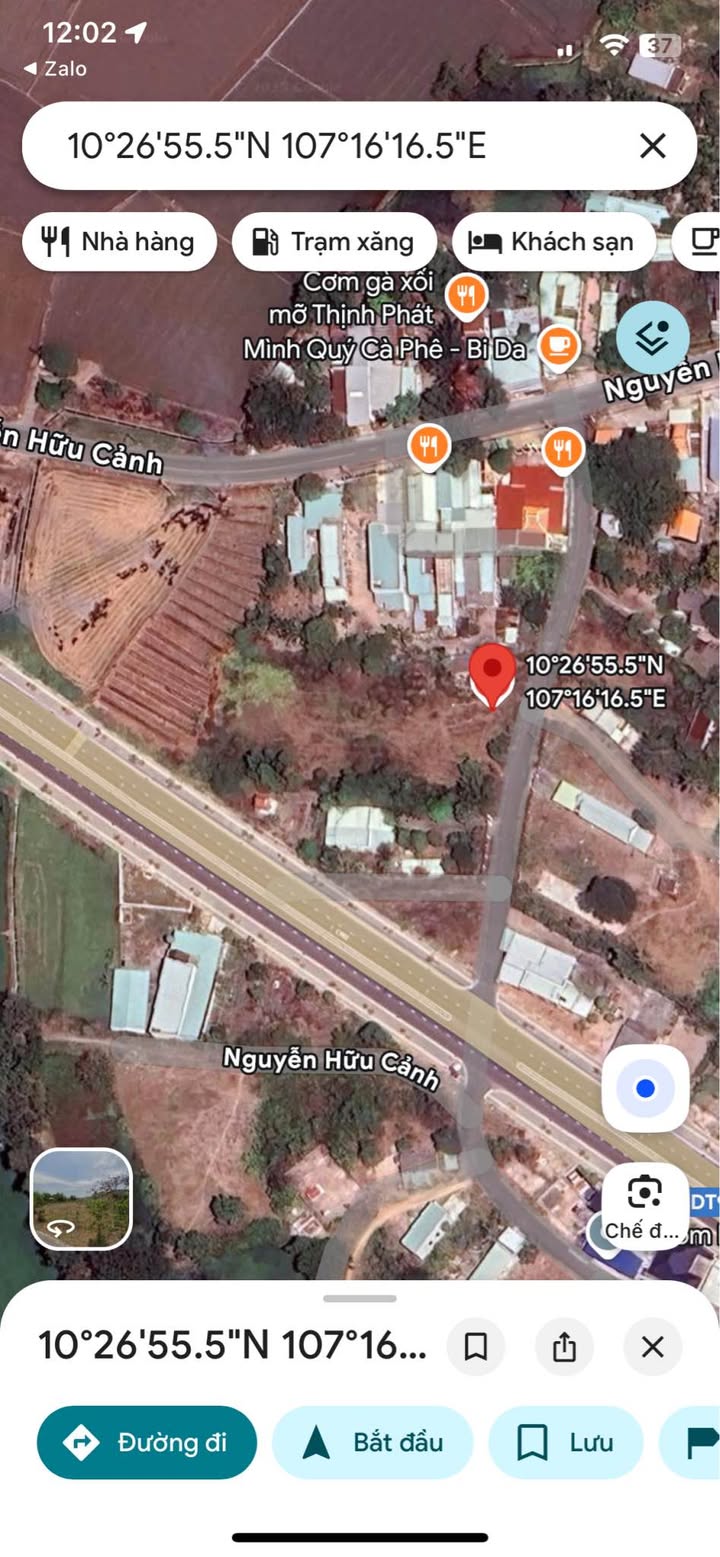Start navigation with Bắt đầu
The height and width of the screenshot is (1557, 720).
point(372,1442)
